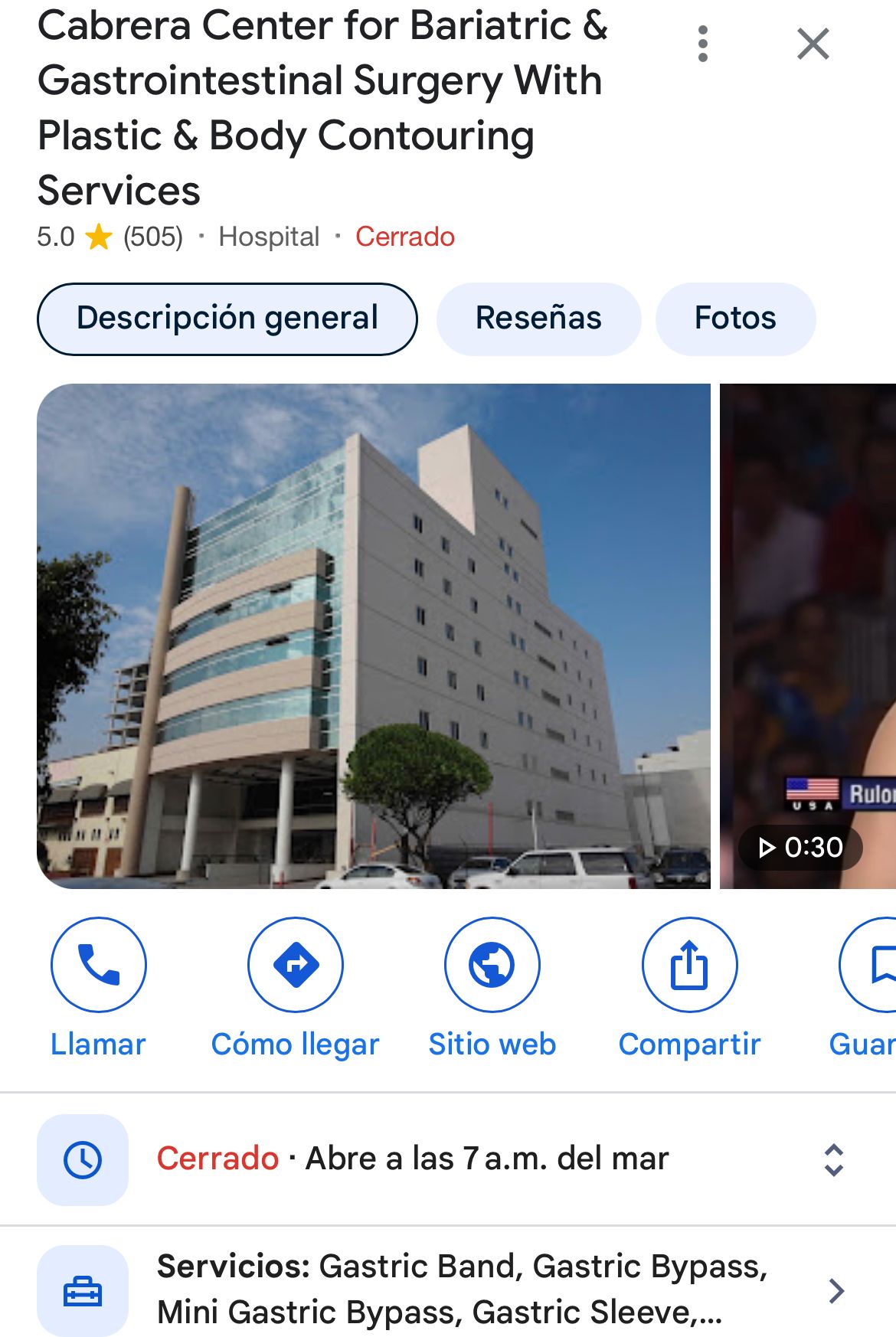Share this place with Compartir
The image size is (896, 1337).
pyautogui.click(x=689, y=965)
